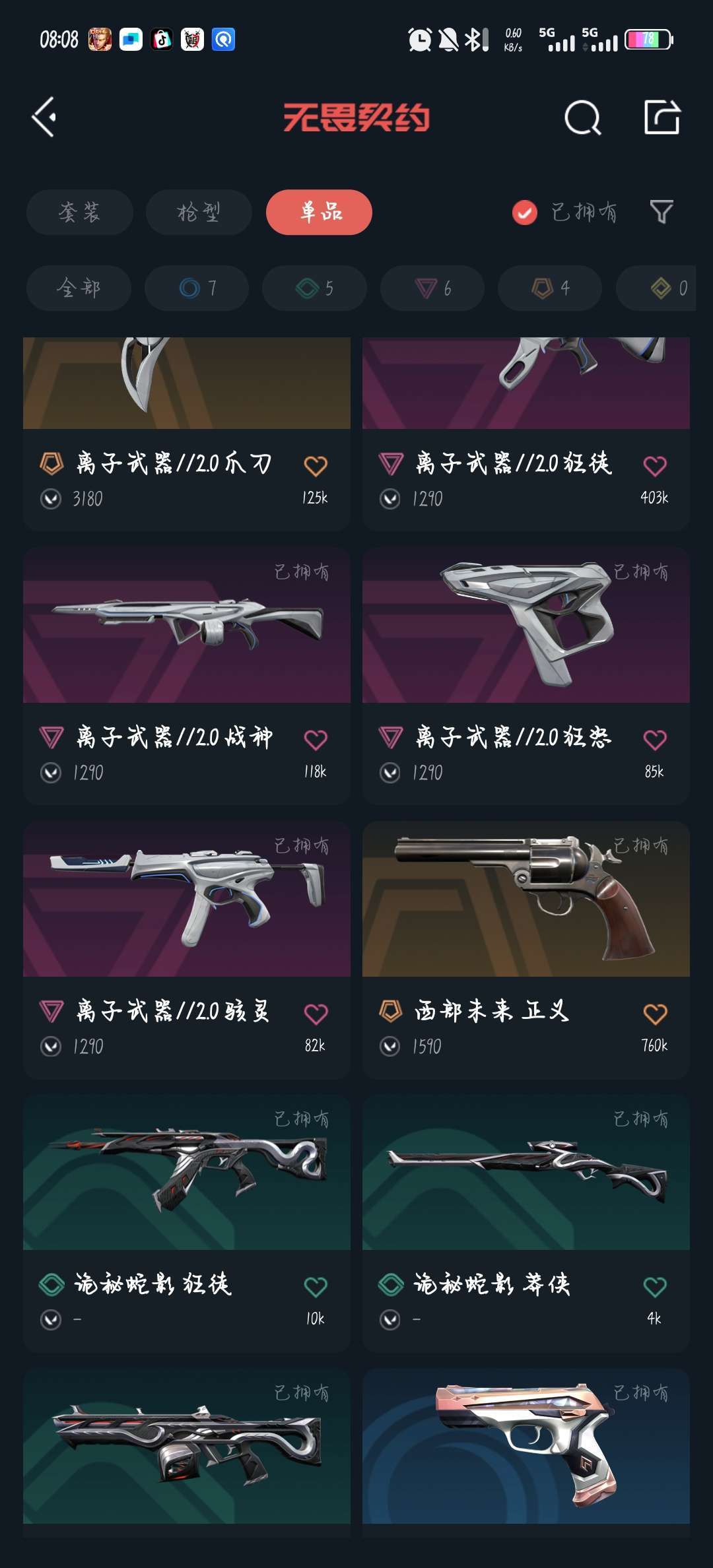713x1568 pixels.
Task: Filter by pink rarity chip showing 6
Action: click(x=432, y=288)
